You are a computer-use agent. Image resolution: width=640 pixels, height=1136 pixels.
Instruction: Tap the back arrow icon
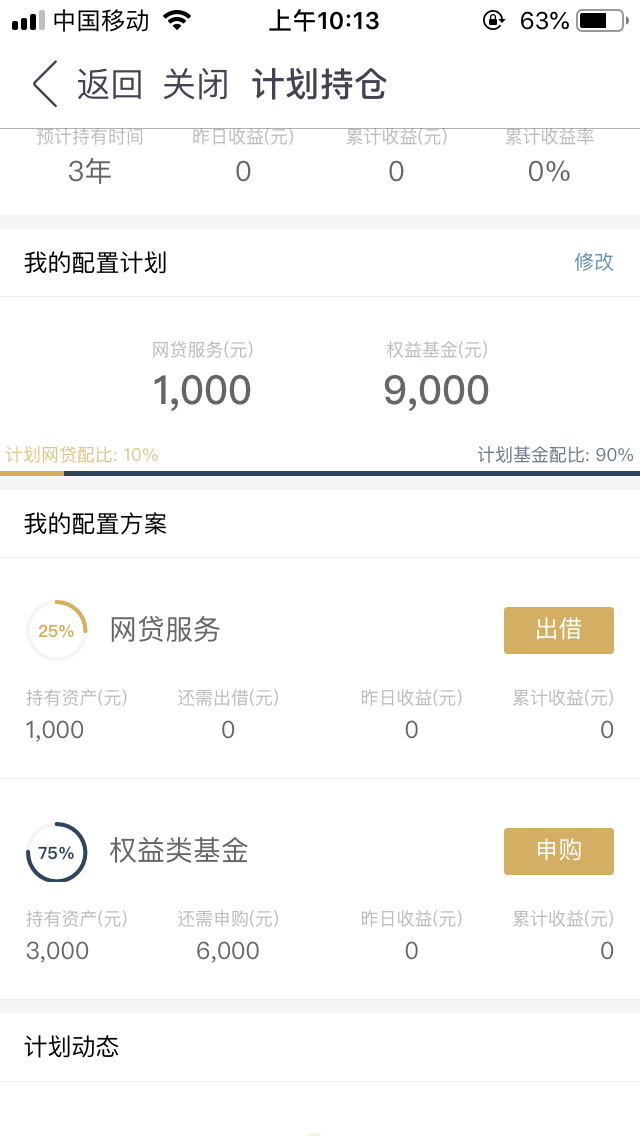click(45, 84)
